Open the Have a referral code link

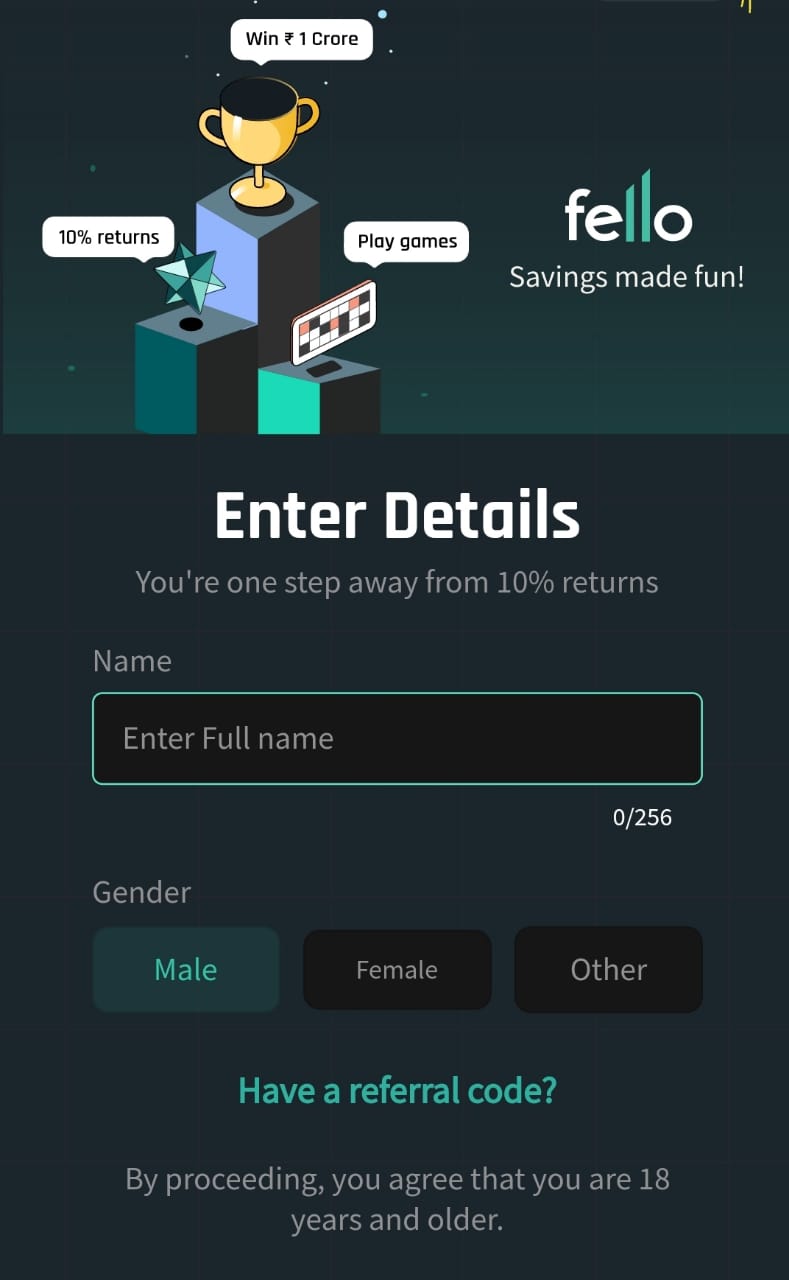397,1089
